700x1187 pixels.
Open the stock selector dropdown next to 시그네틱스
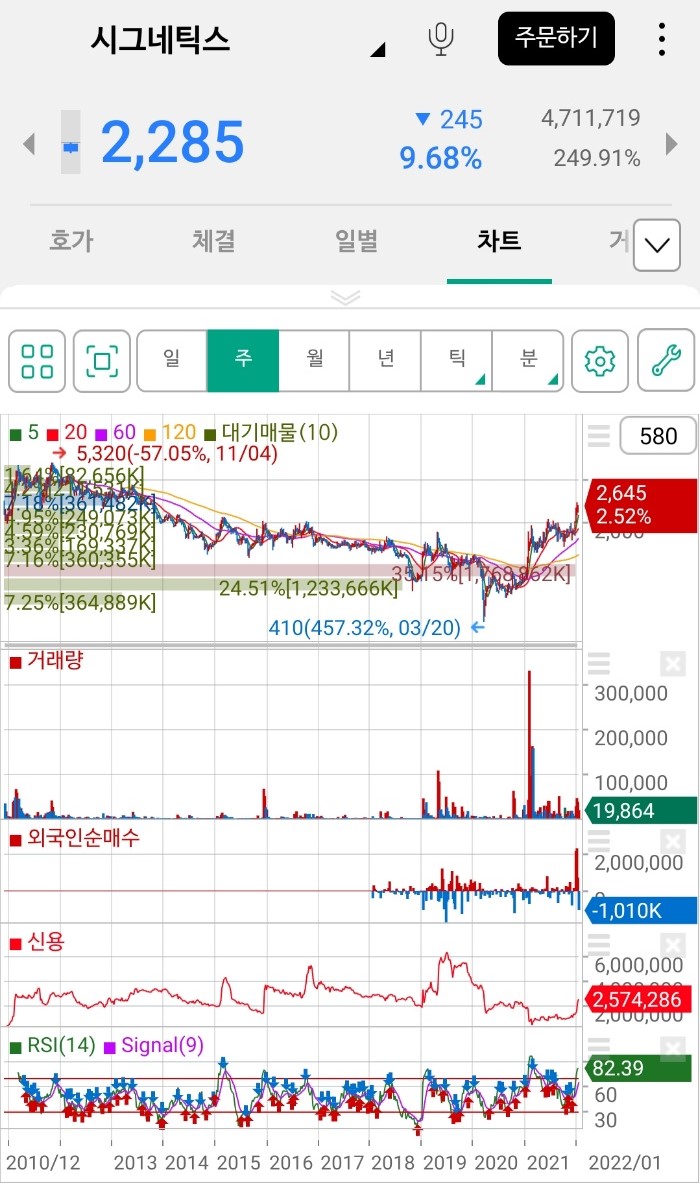point(377,49)
